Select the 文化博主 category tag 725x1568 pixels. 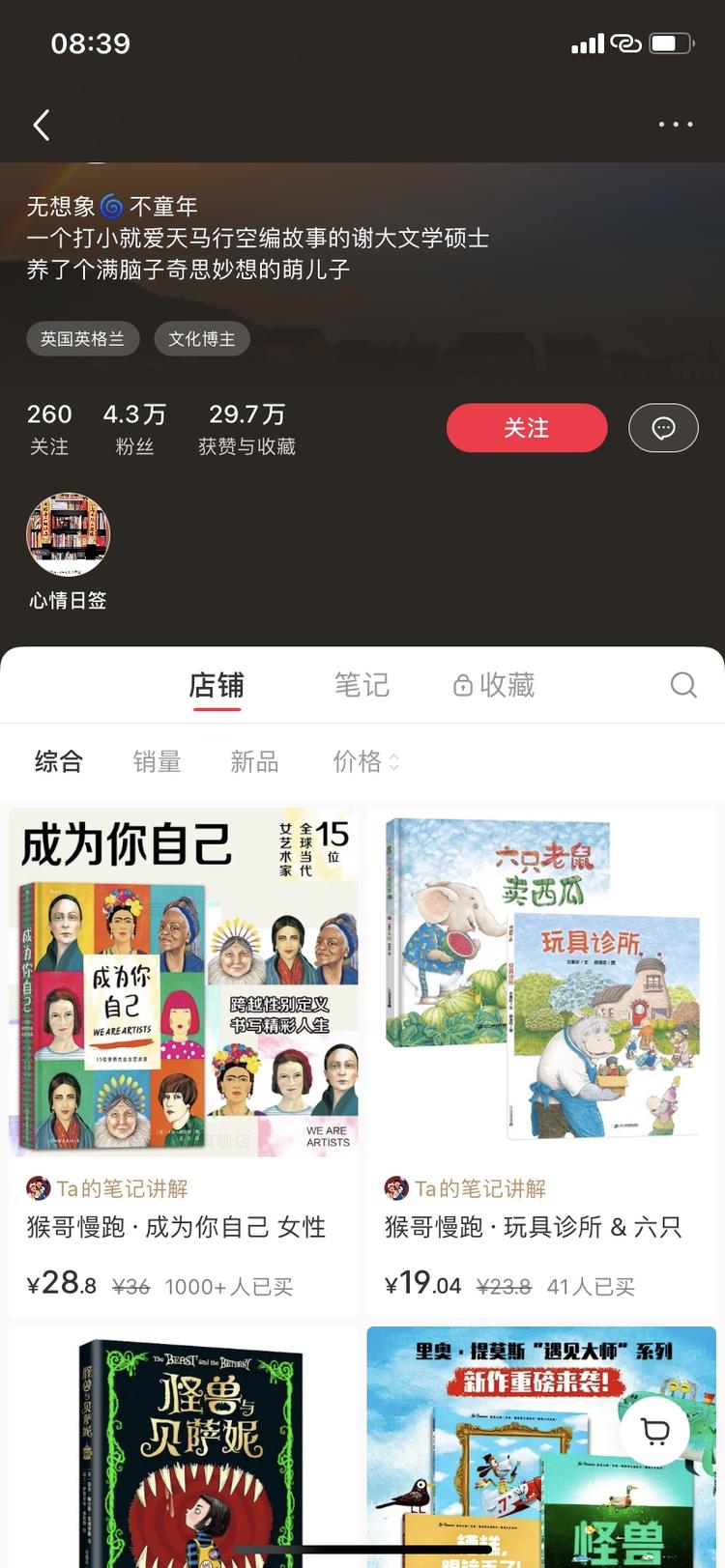tap(201, 338)
